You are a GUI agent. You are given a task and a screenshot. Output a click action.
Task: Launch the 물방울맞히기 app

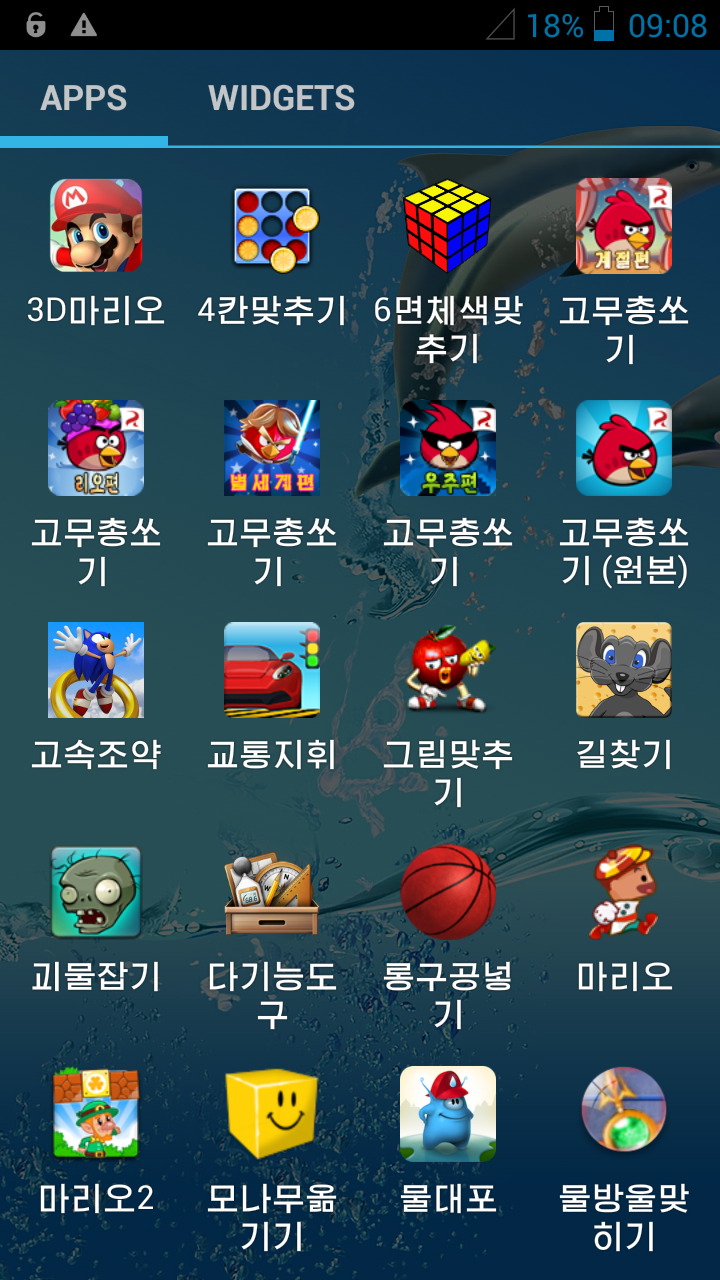pos(624,1114)
